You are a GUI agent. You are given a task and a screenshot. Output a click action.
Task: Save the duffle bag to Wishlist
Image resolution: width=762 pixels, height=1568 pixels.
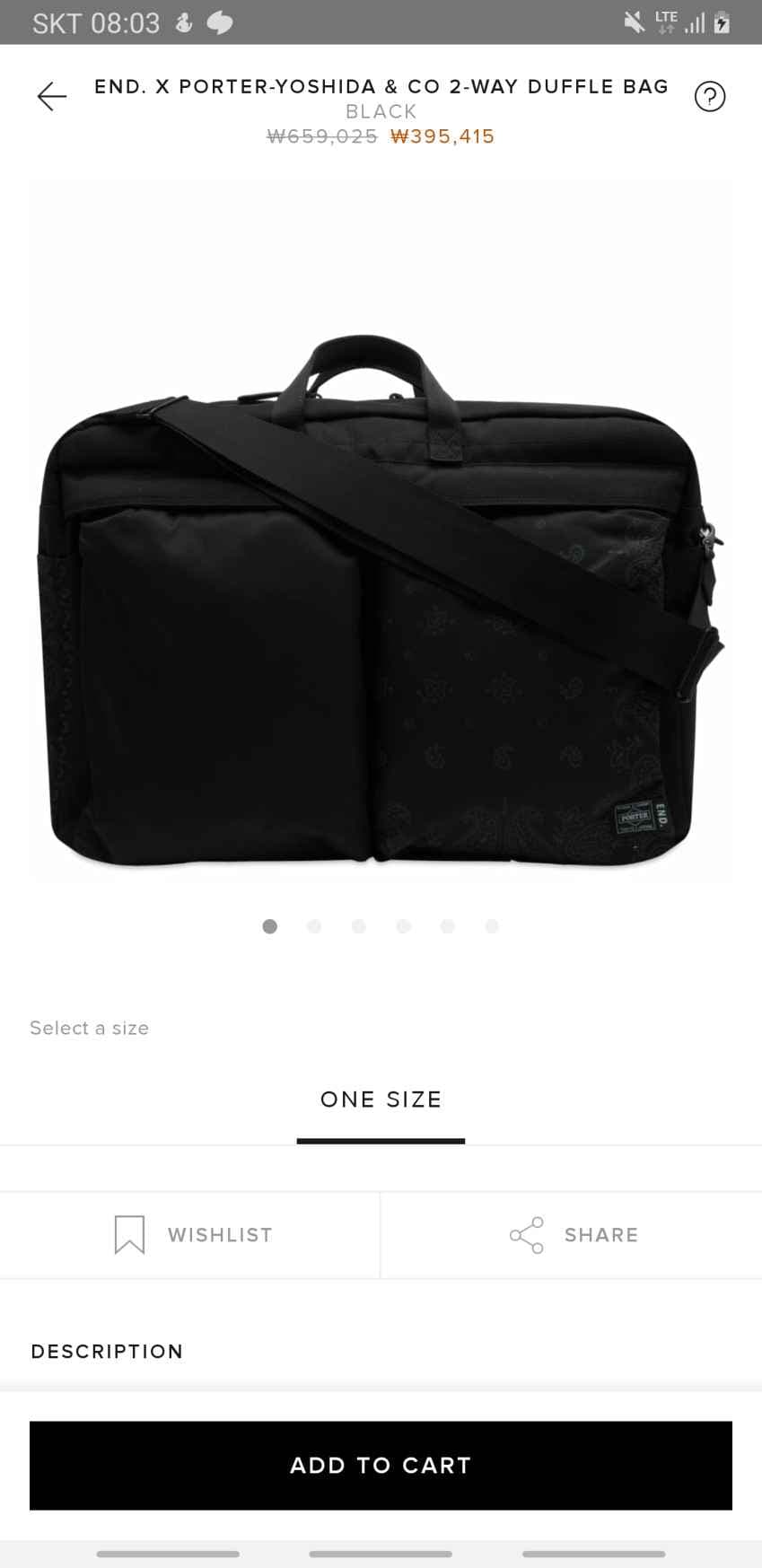pyautogui.click(x=190, y=1235)
